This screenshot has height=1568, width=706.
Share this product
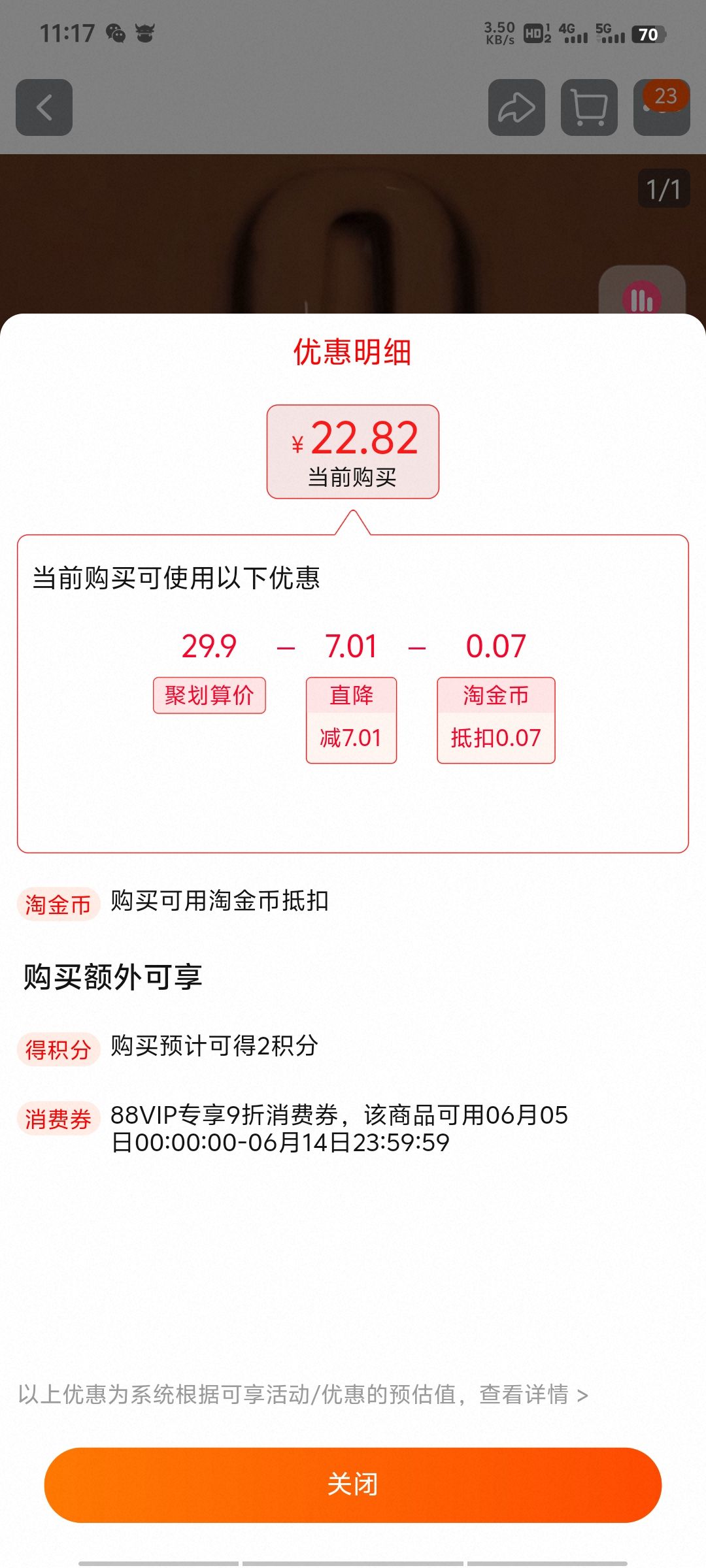[x=516, y=108]
